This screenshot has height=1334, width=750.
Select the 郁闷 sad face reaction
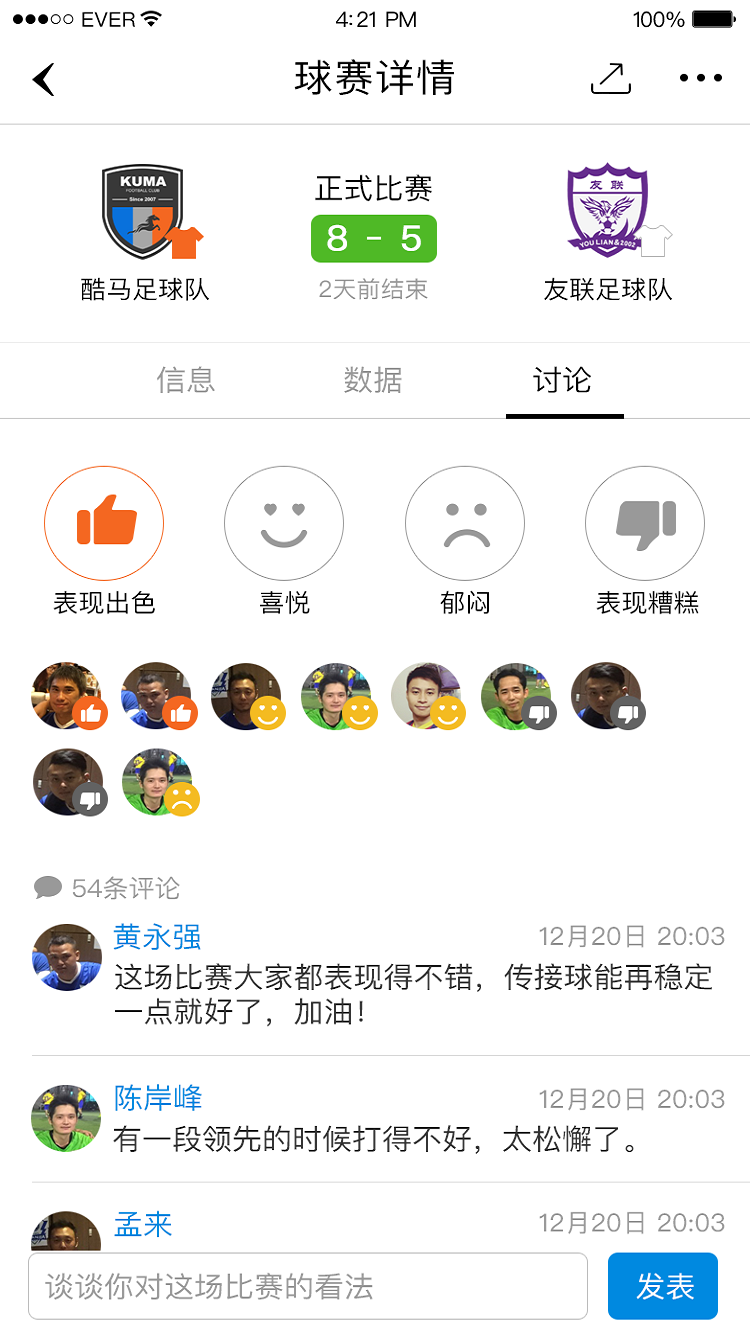pos(464,522)
